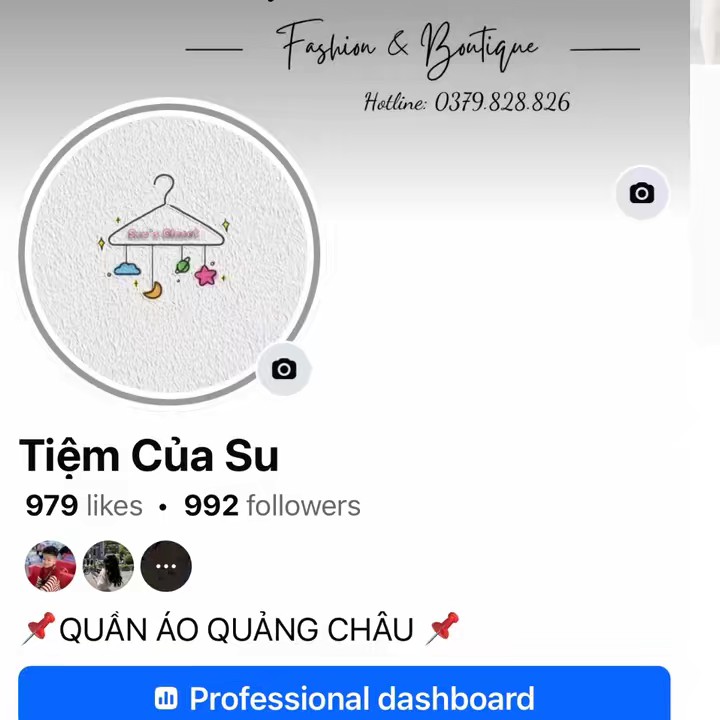Open the Professional dashboard
The height and width of the screenshot is (720, 720).
[344, 697]
